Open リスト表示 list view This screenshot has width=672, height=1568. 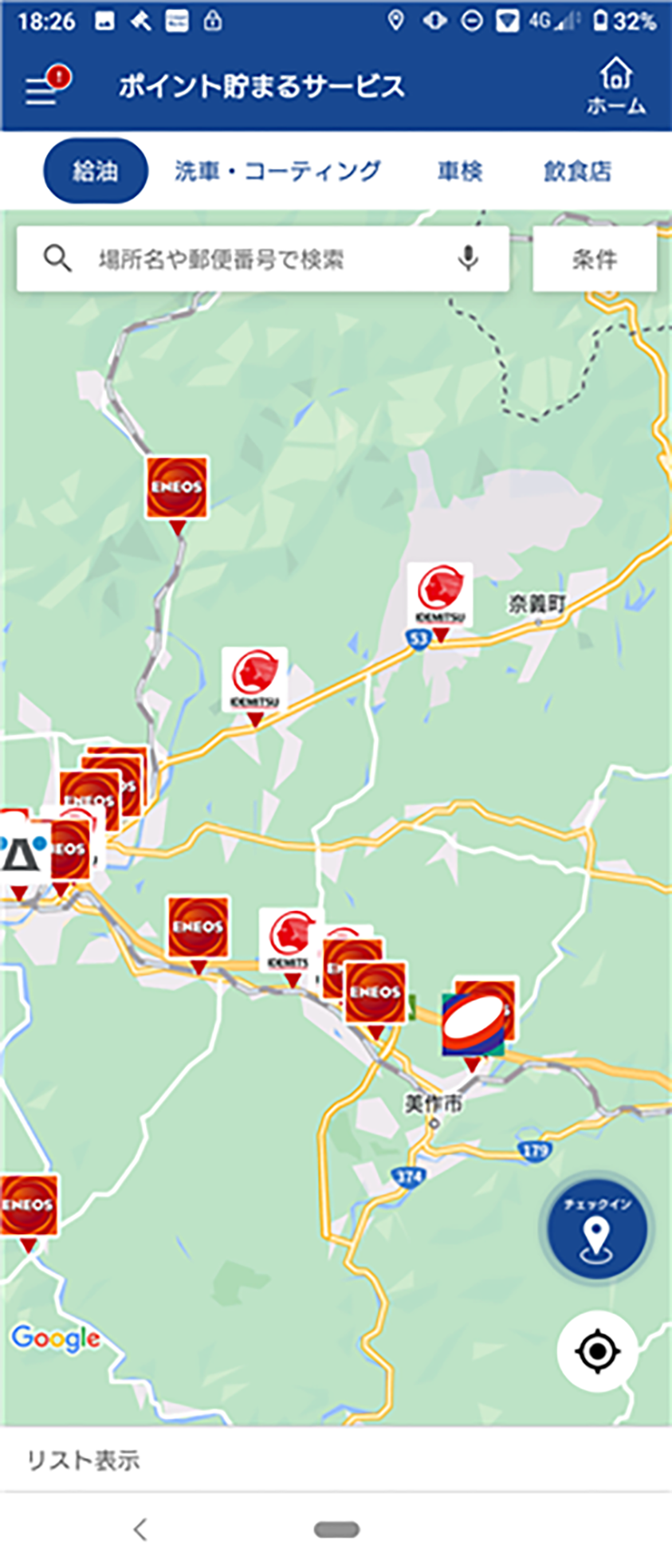tap(84, 1460)
